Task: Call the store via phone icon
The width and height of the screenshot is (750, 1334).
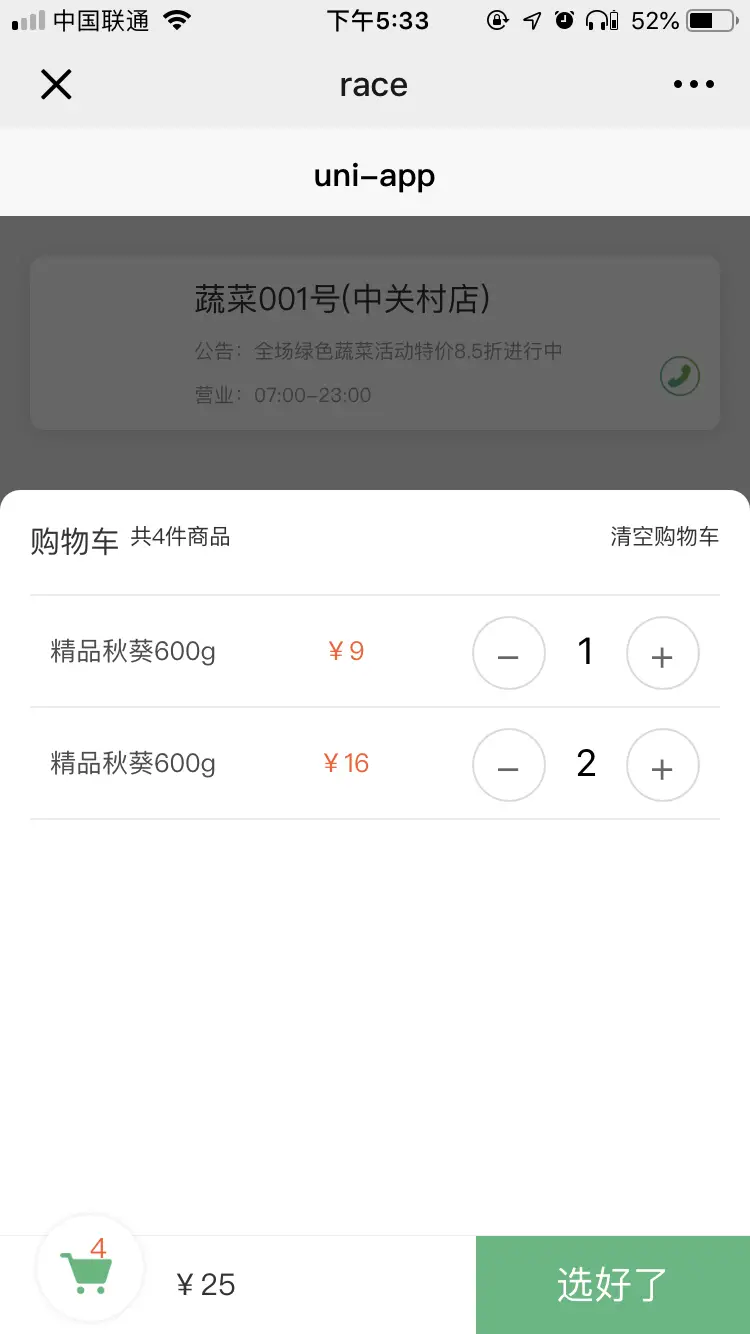Action: point(680,376)
